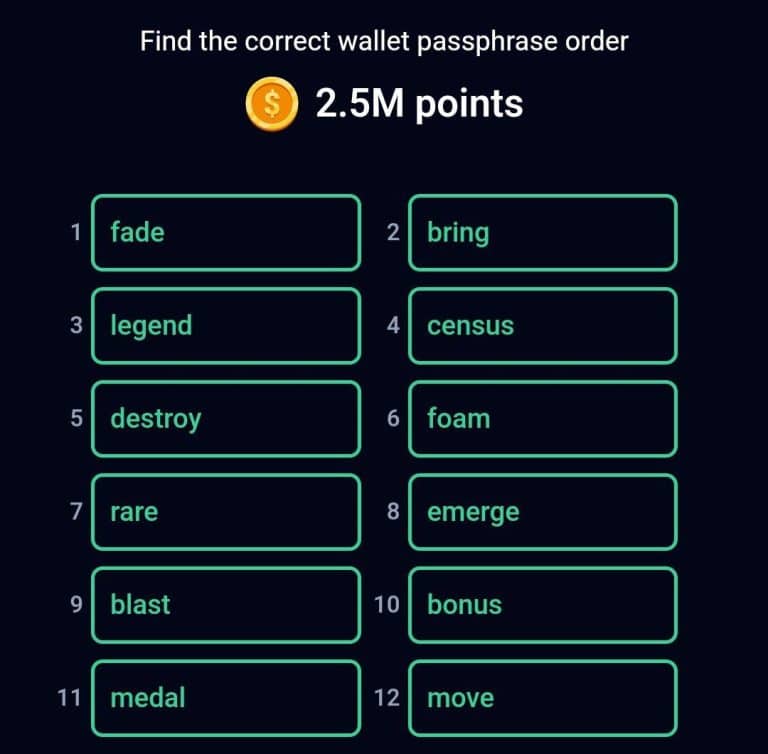
Task: Select the word fade
Action: click(225, 233)
